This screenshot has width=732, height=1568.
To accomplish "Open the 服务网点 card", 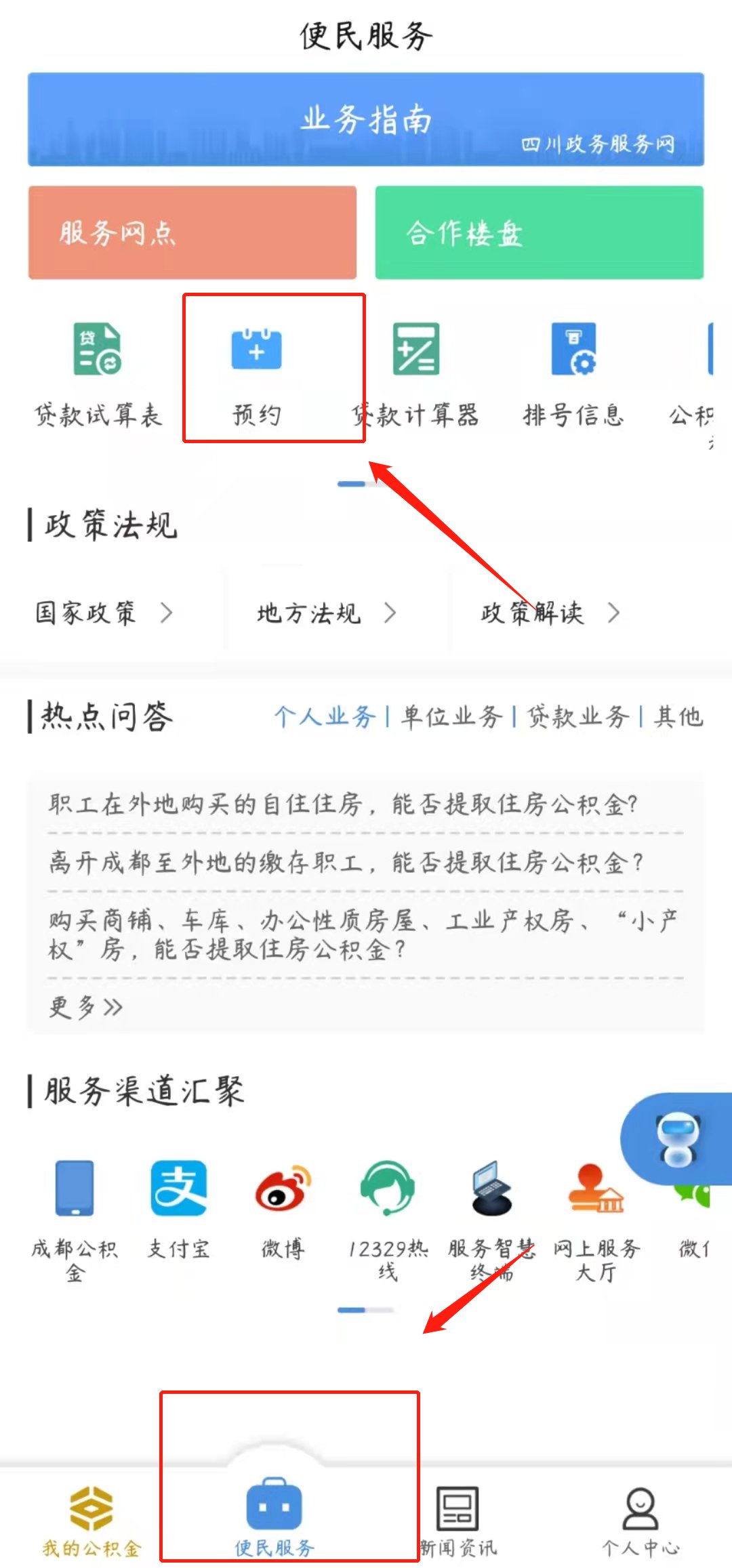I will 192,232.
